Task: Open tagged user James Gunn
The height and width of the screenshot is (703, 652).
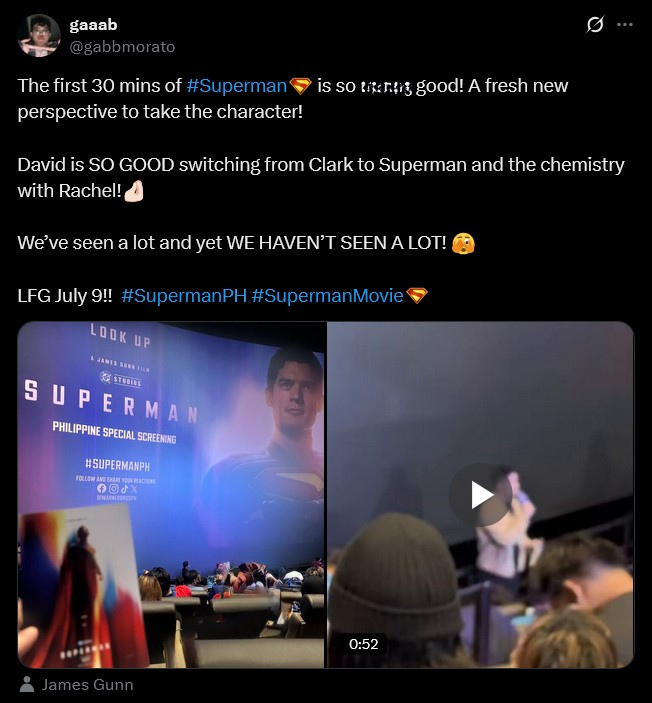Action: [x=87, y=685]
